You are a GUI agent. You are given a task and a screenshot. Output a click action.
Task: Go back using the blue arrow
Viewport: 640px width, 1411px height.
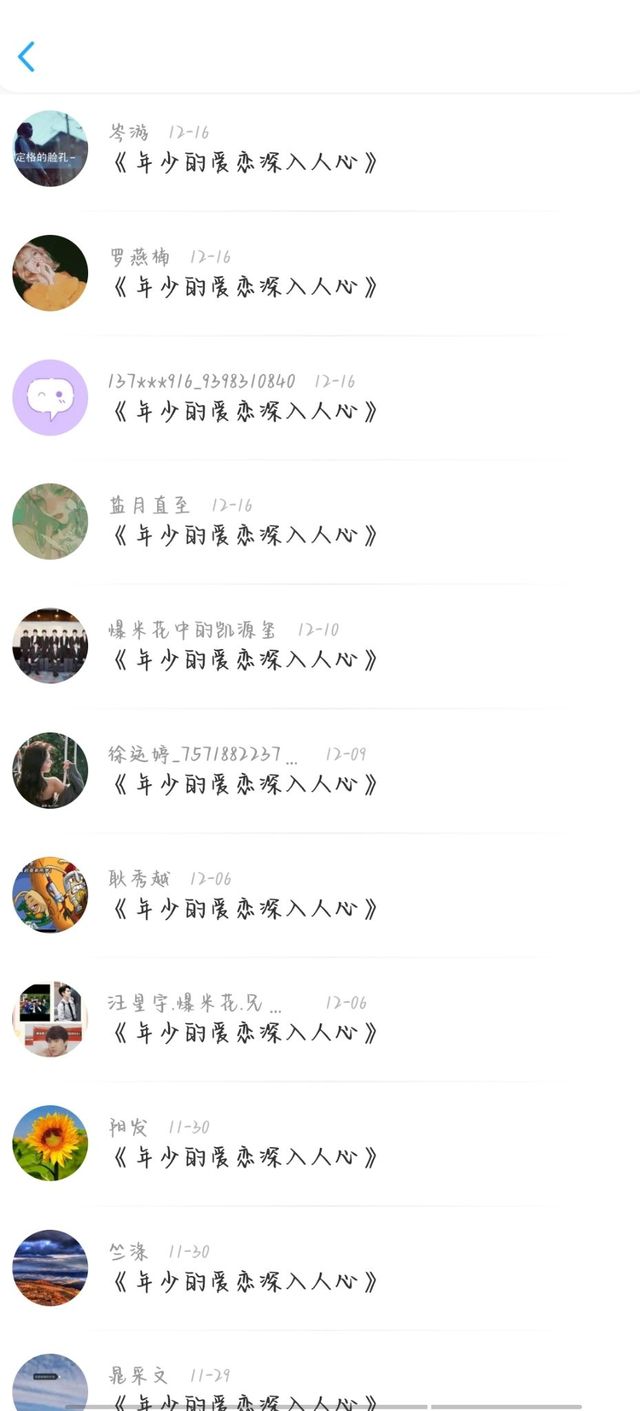pyautogui.click(x=27, y=57)
